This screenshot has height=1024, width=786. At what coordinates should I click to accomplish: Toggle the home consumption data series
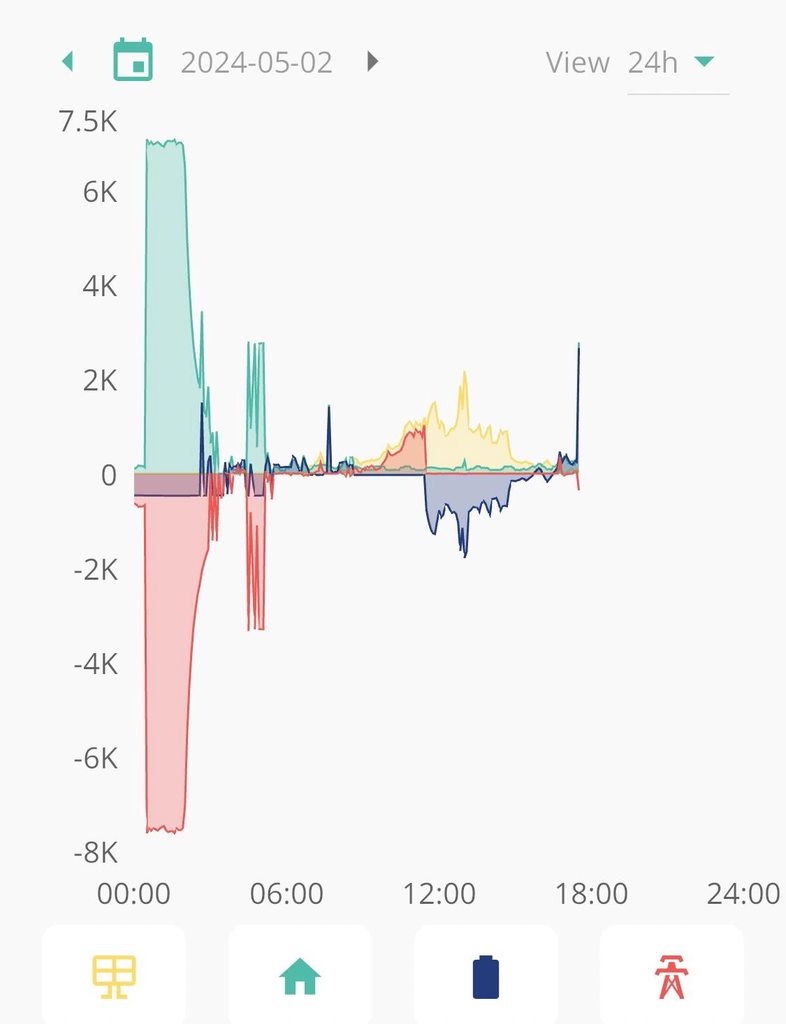pyautogui.click(x=300, y=976)
